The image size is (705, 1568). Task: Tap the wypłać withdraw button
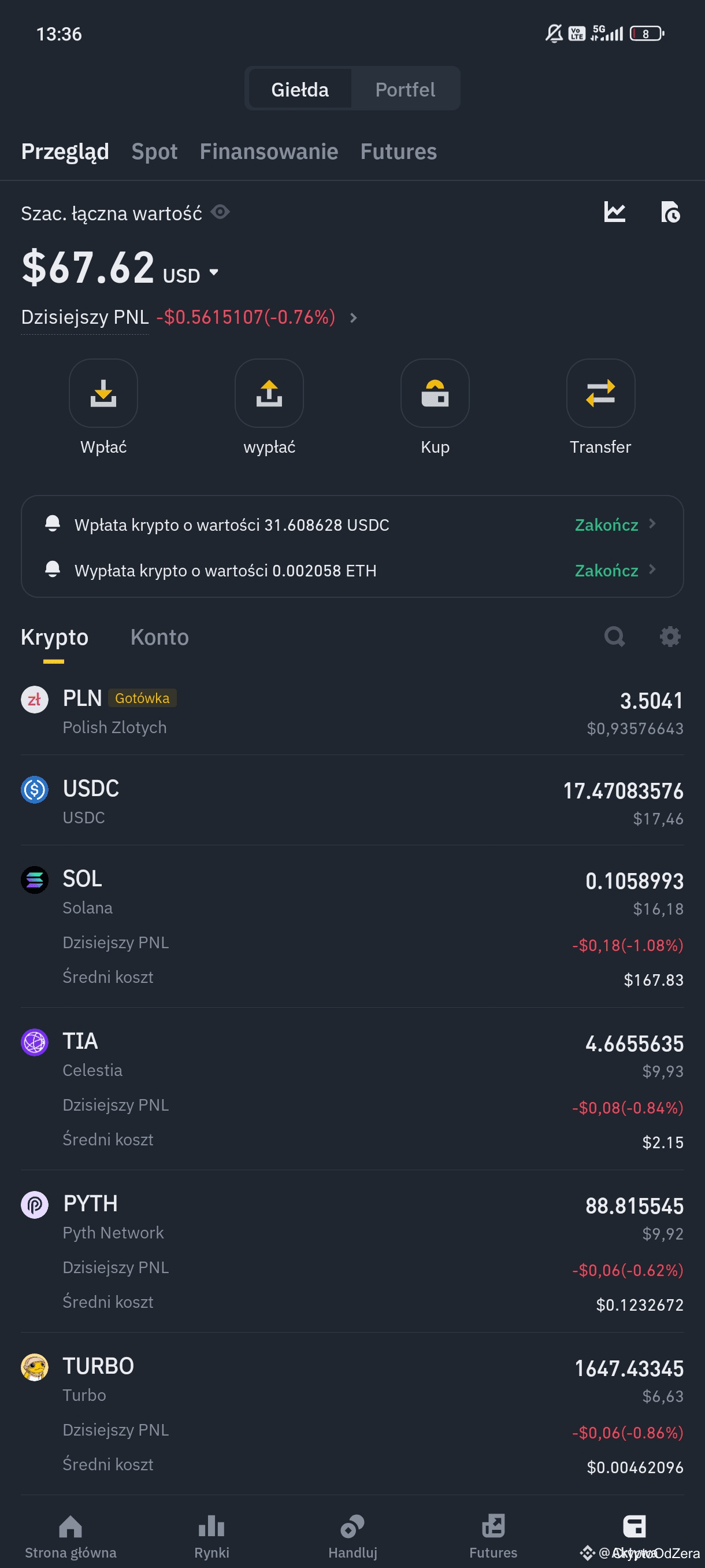coord(269,406)
